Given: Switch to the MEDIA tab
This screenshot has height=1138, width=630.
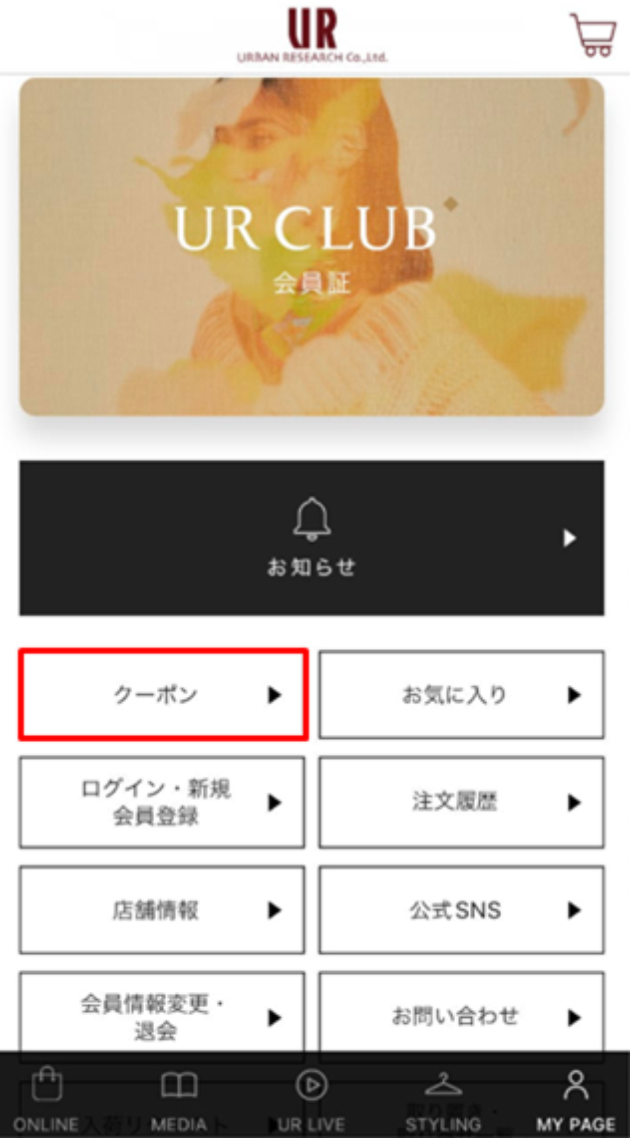Looking at the screenshot, I should [179, 1100].
